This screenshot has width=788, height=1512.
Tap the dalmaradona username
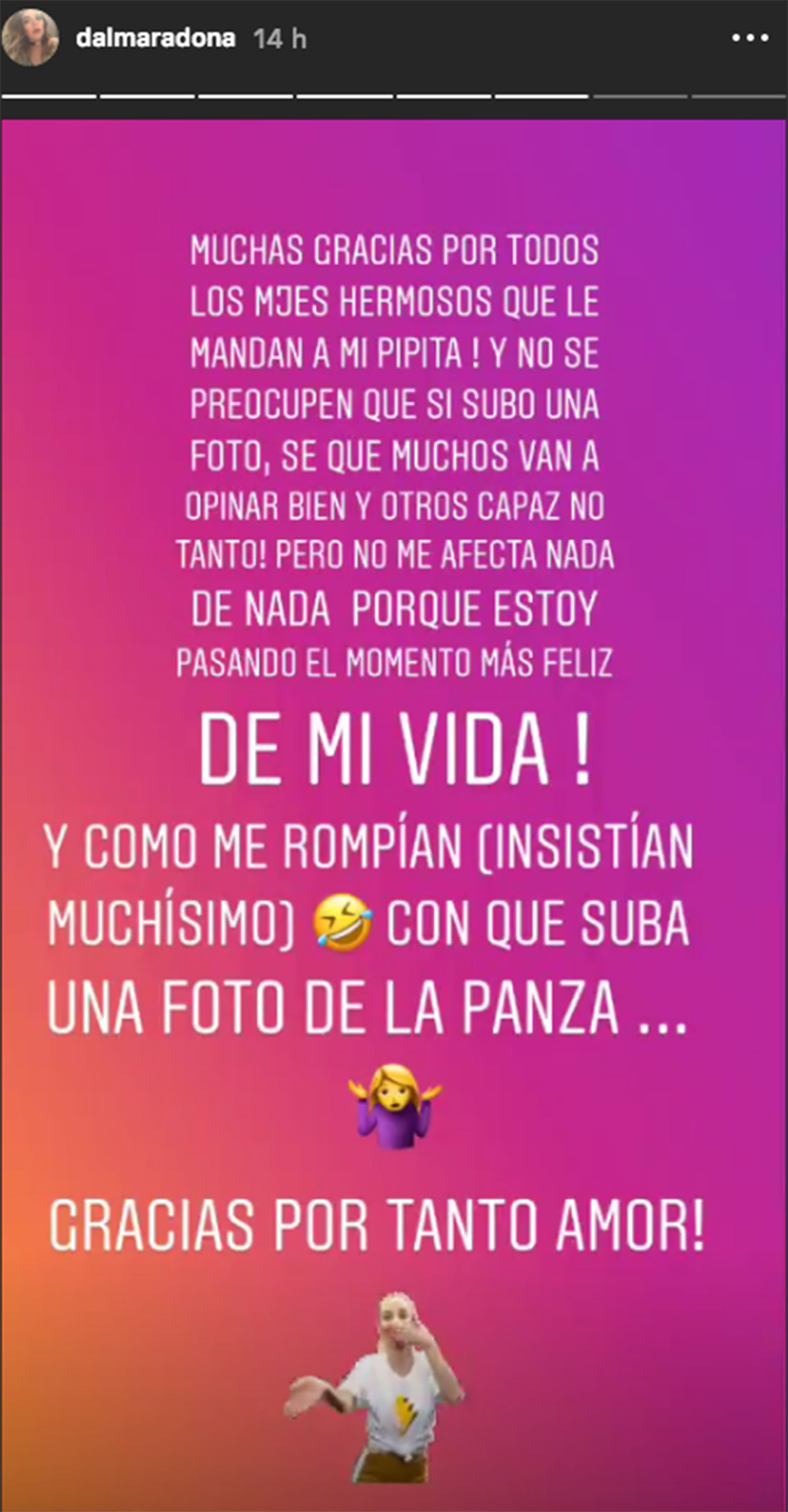[156, 39]
